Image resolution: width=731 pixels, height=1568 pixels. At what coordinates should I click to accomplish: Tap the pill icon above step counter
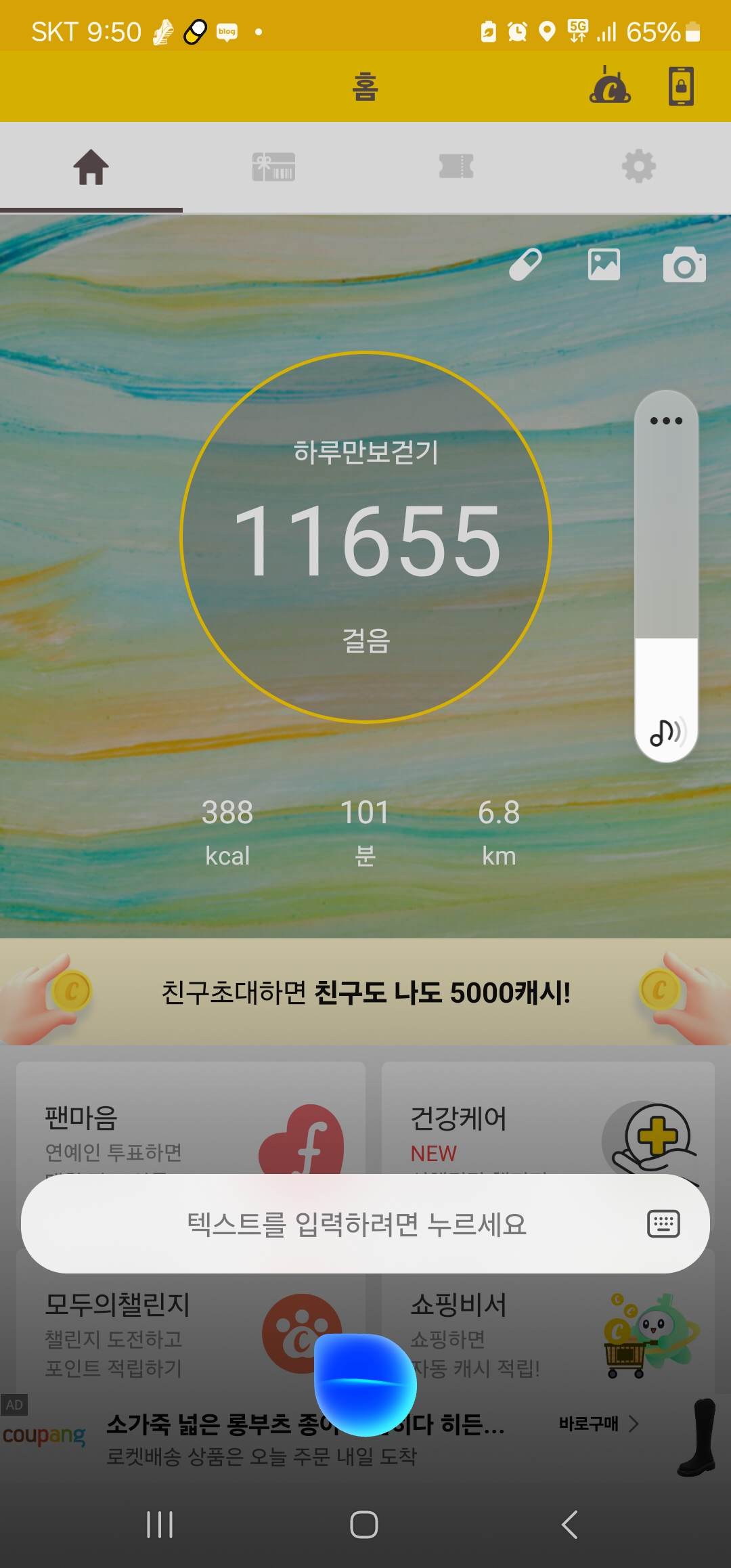[x=525, y=265]
